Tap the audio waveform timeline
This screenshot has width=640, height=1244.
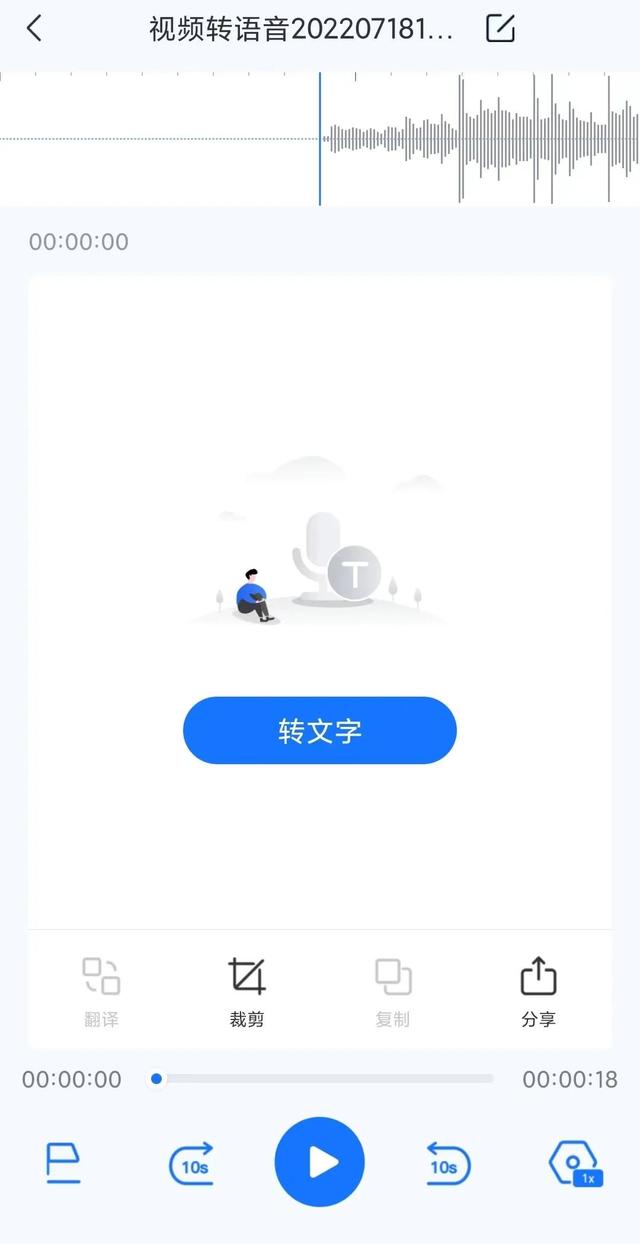[320, 138]
